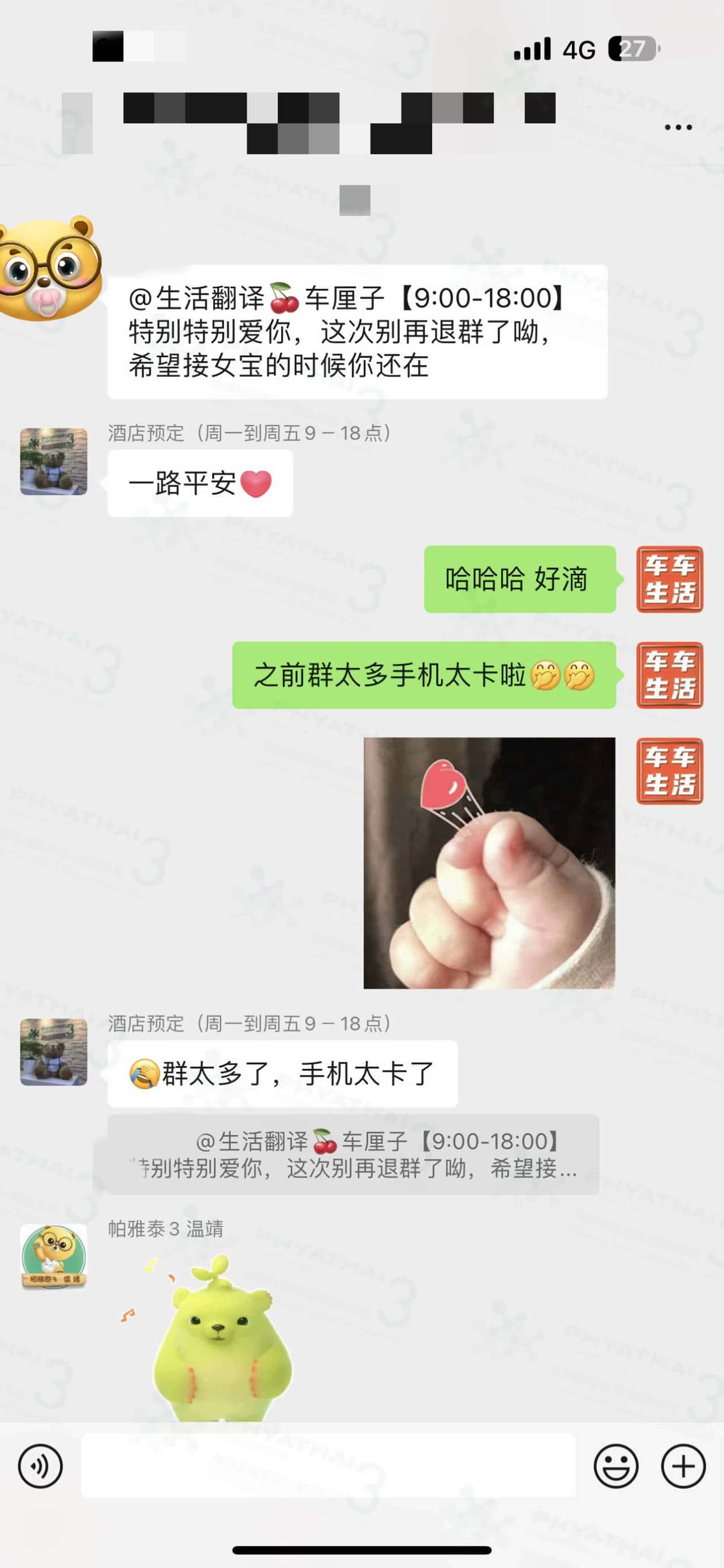The height and width of the screenshot is (1568, 724).
Task: Switch to voice message input
Action: [40, 1466]
